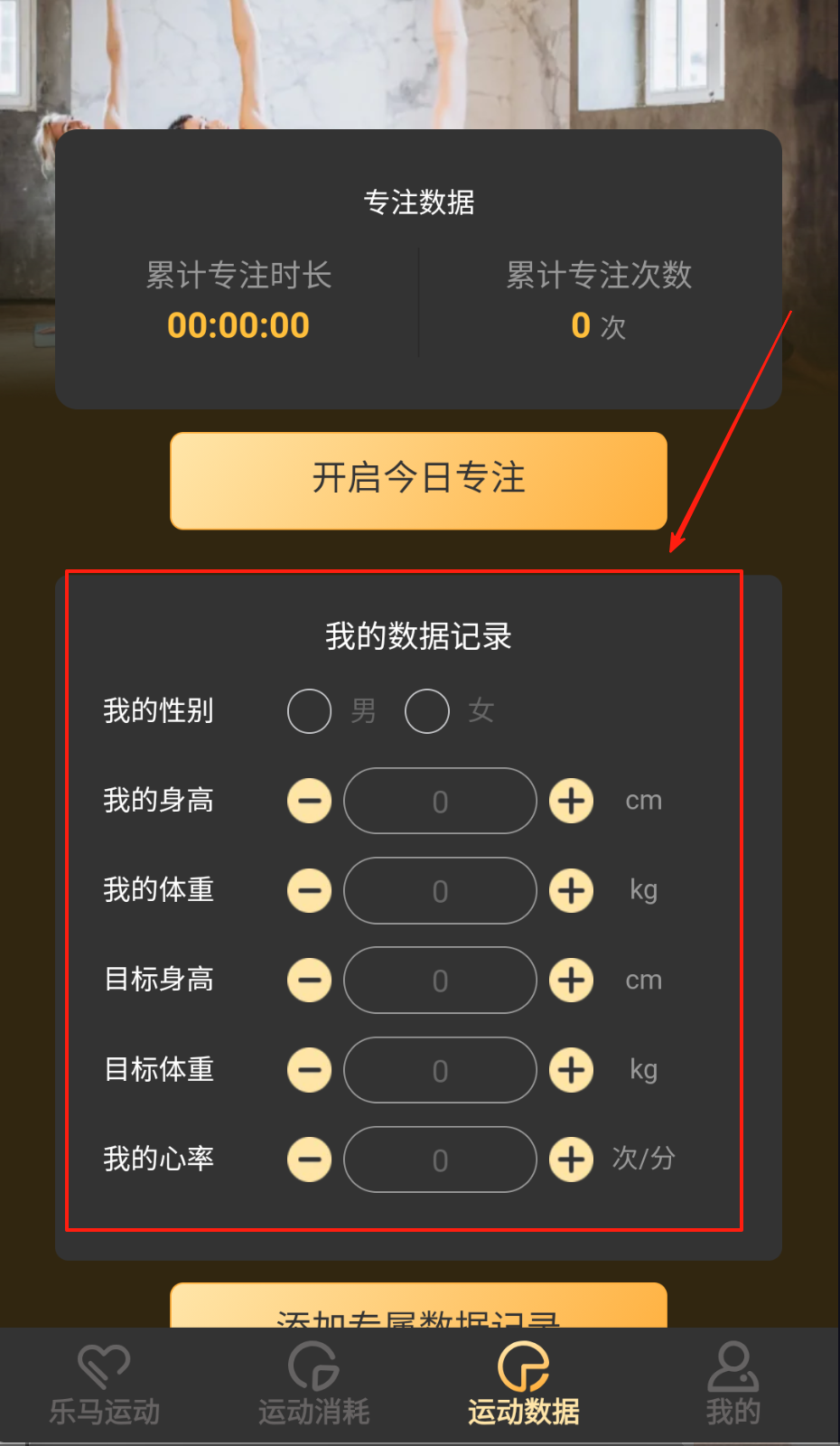Edit the 目标身高 input box
This screenshot has width=840, height=1446.
(440, 980)
